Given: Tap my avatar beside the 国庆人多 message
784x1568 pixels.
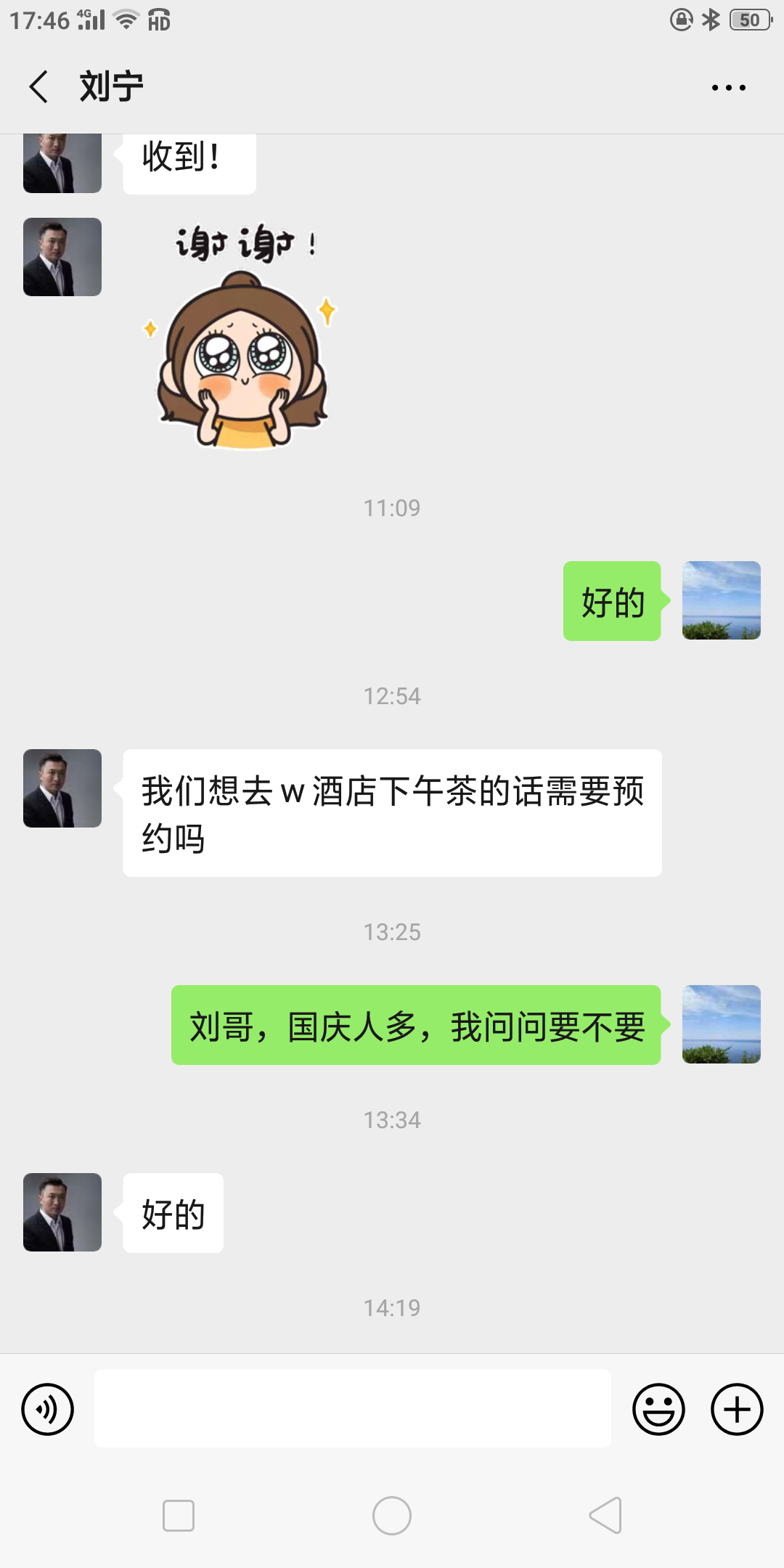Looking at the screenshot, I should tap(721, 1024).
